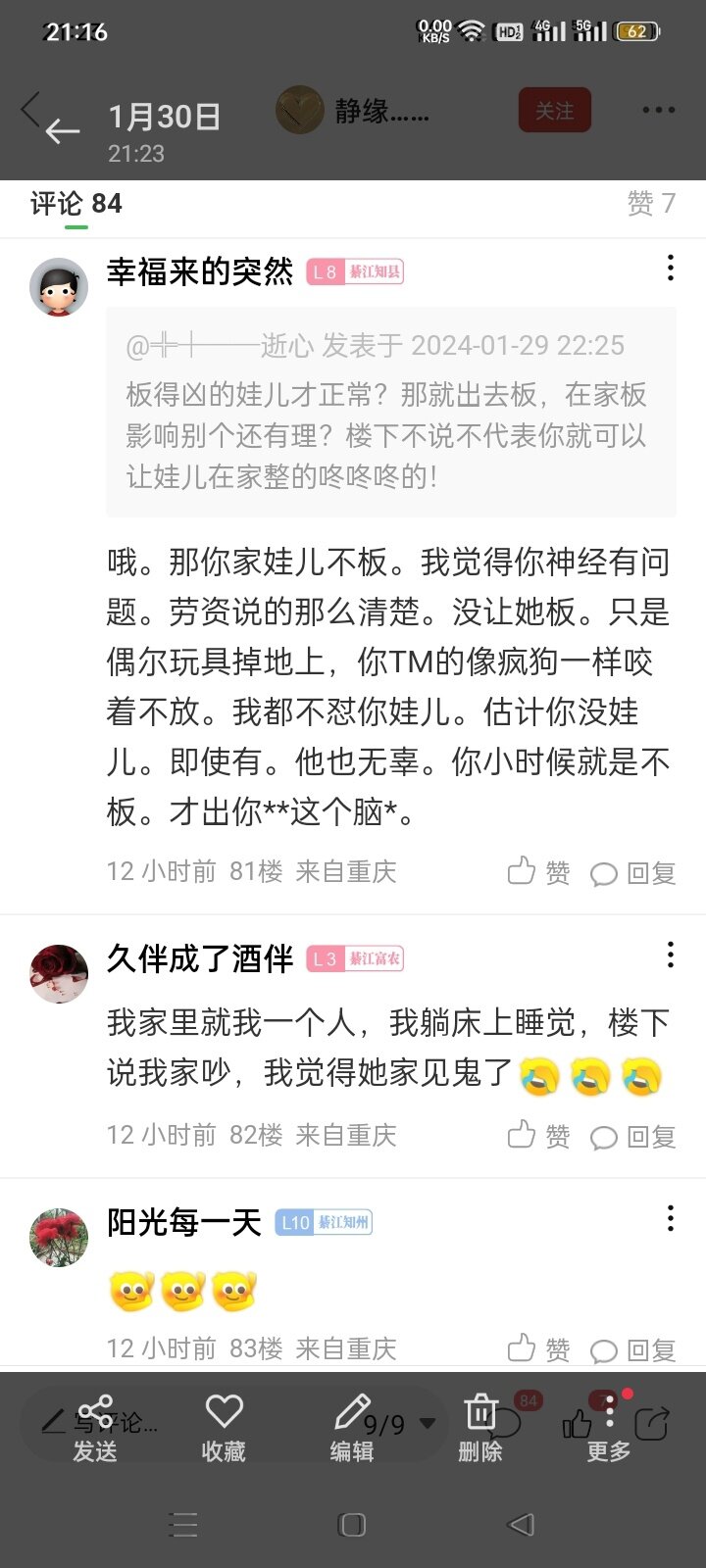Delete this image (删除)

(480, 1428)
